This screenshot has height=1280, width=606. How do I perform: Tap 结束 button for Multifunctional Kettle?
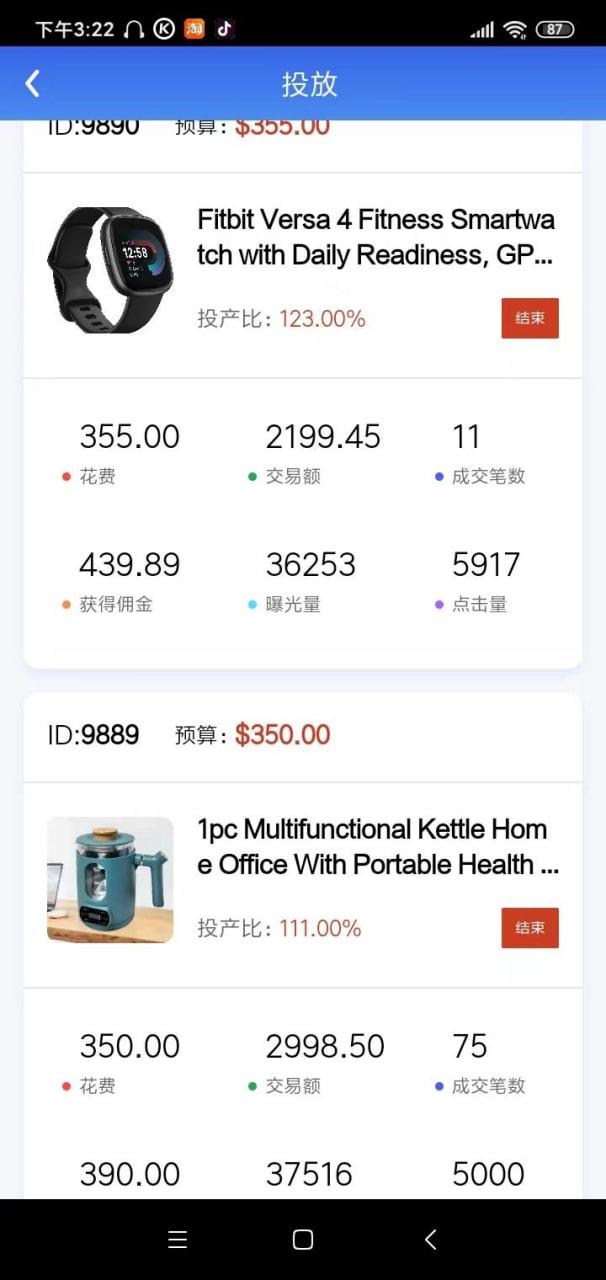click(530, 928)
